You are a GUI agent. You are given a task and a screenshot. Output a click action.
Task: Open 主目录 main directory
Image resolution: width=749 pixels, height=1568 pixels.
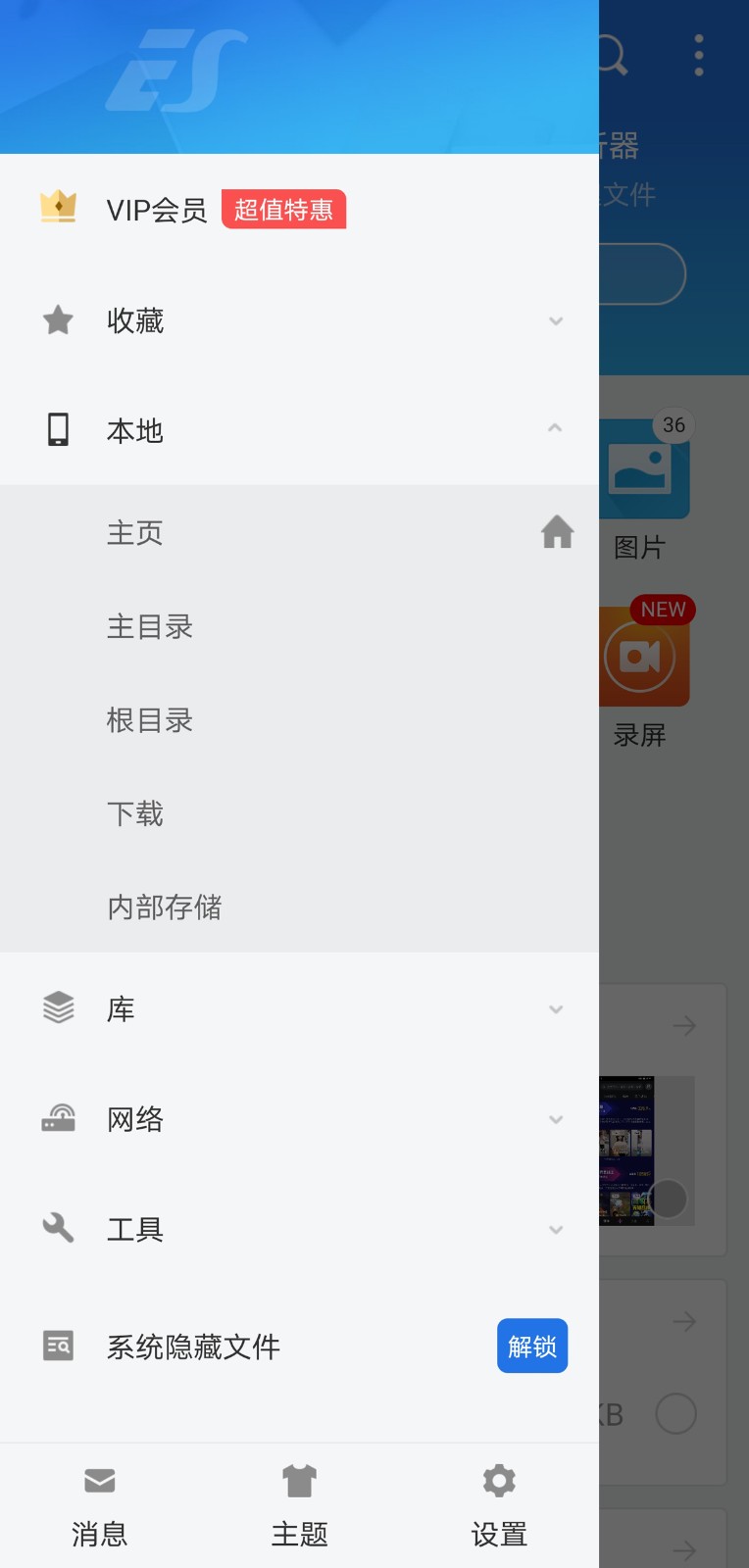(299, 626)
